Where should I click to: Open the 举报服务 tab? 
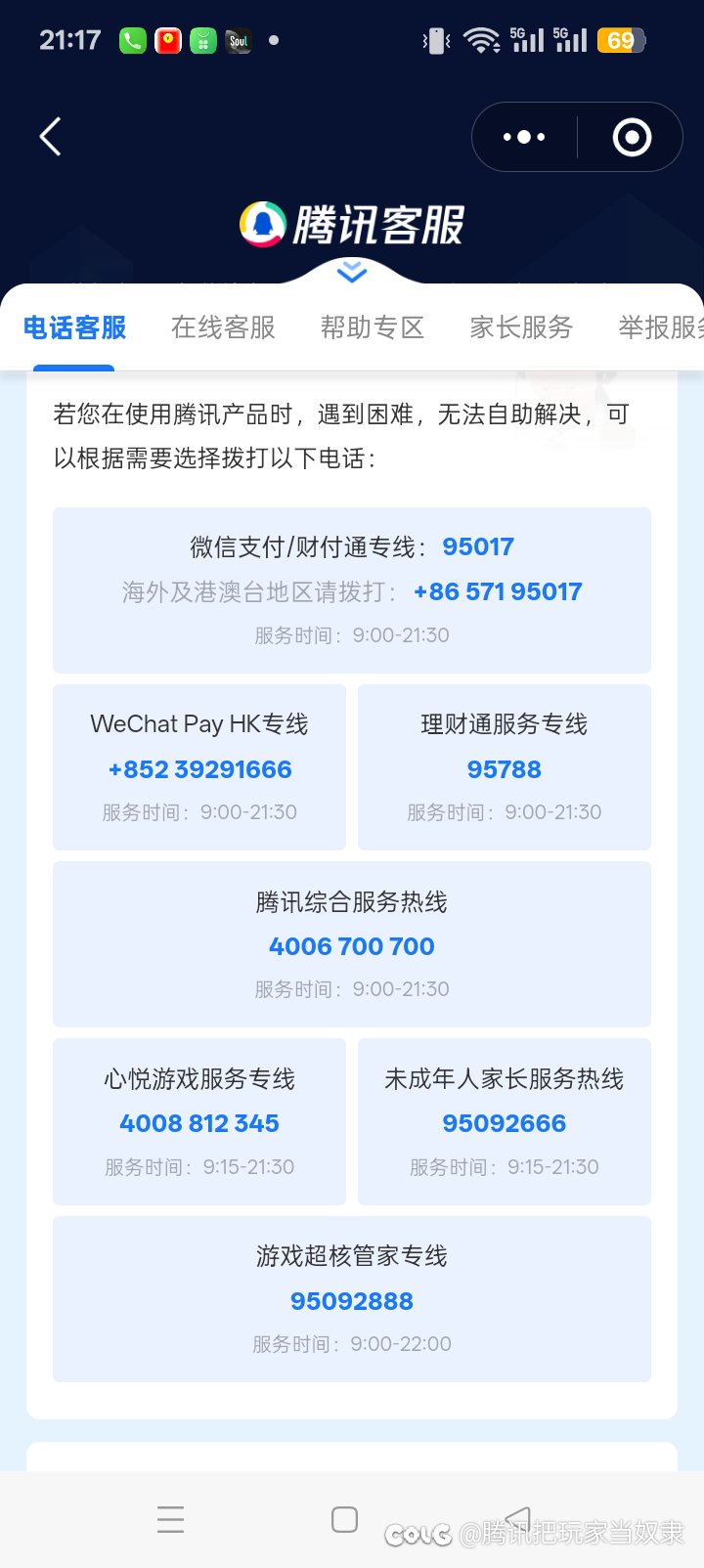click(x=660, y=327)
